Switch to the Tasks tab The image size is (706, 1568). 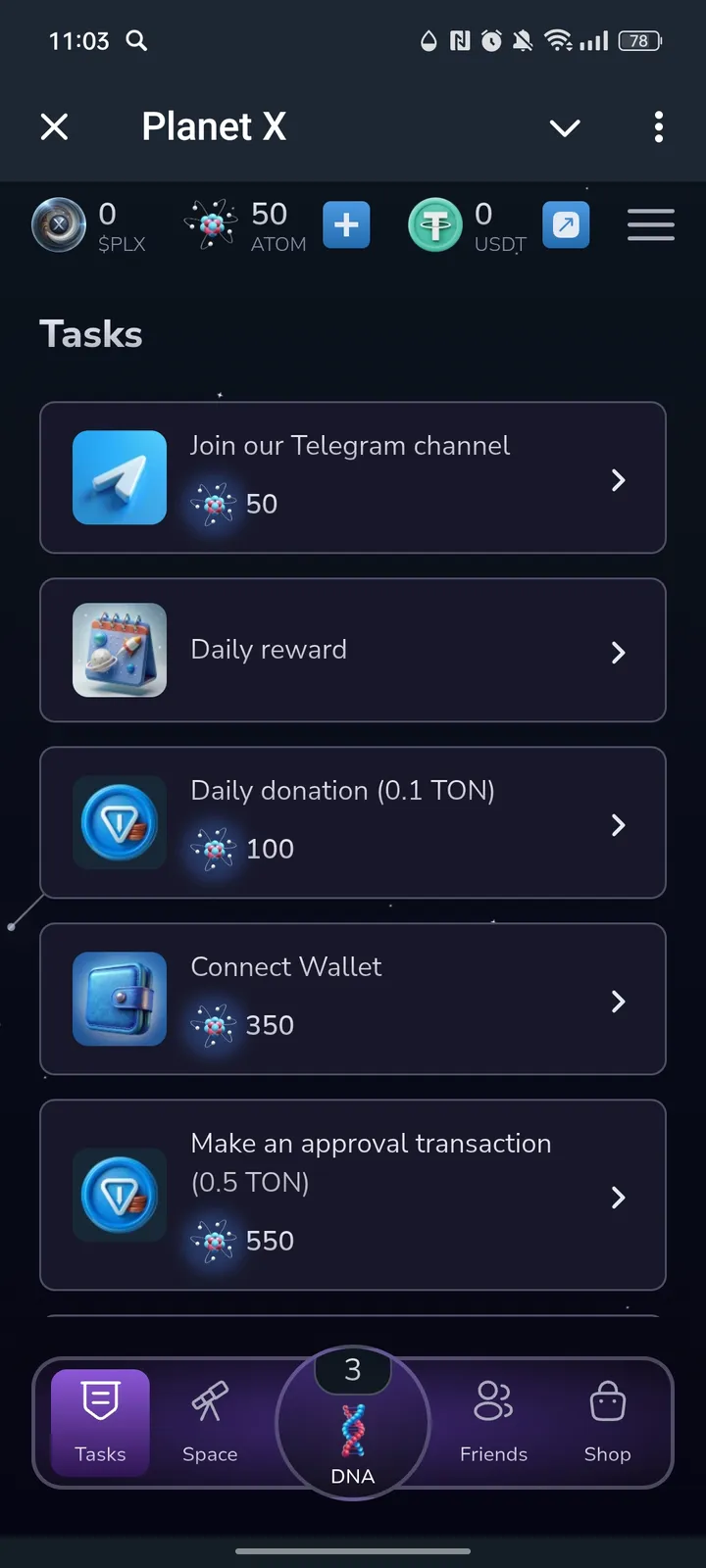tap(98, 1423)
